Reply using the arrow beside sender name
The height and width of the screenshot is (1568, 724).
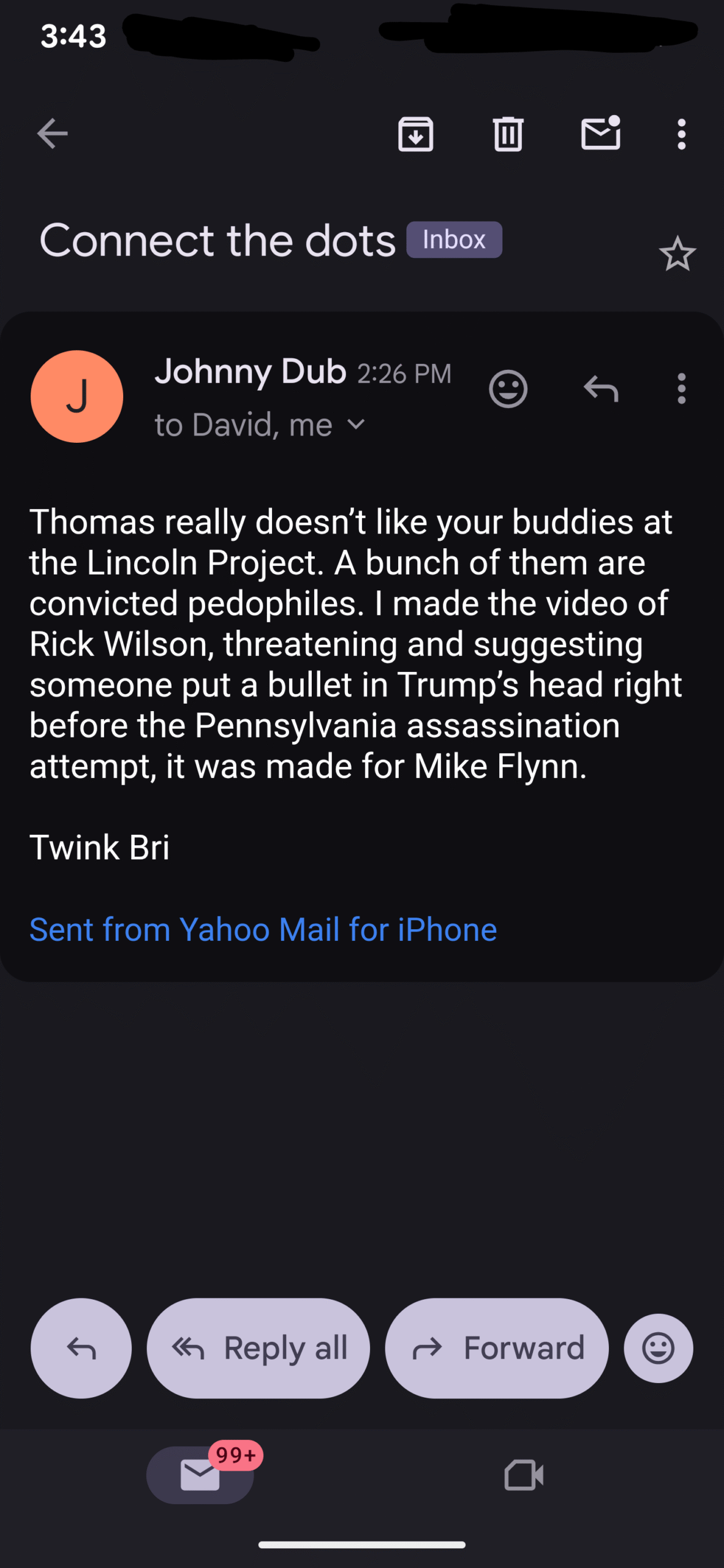click(600, 389)
